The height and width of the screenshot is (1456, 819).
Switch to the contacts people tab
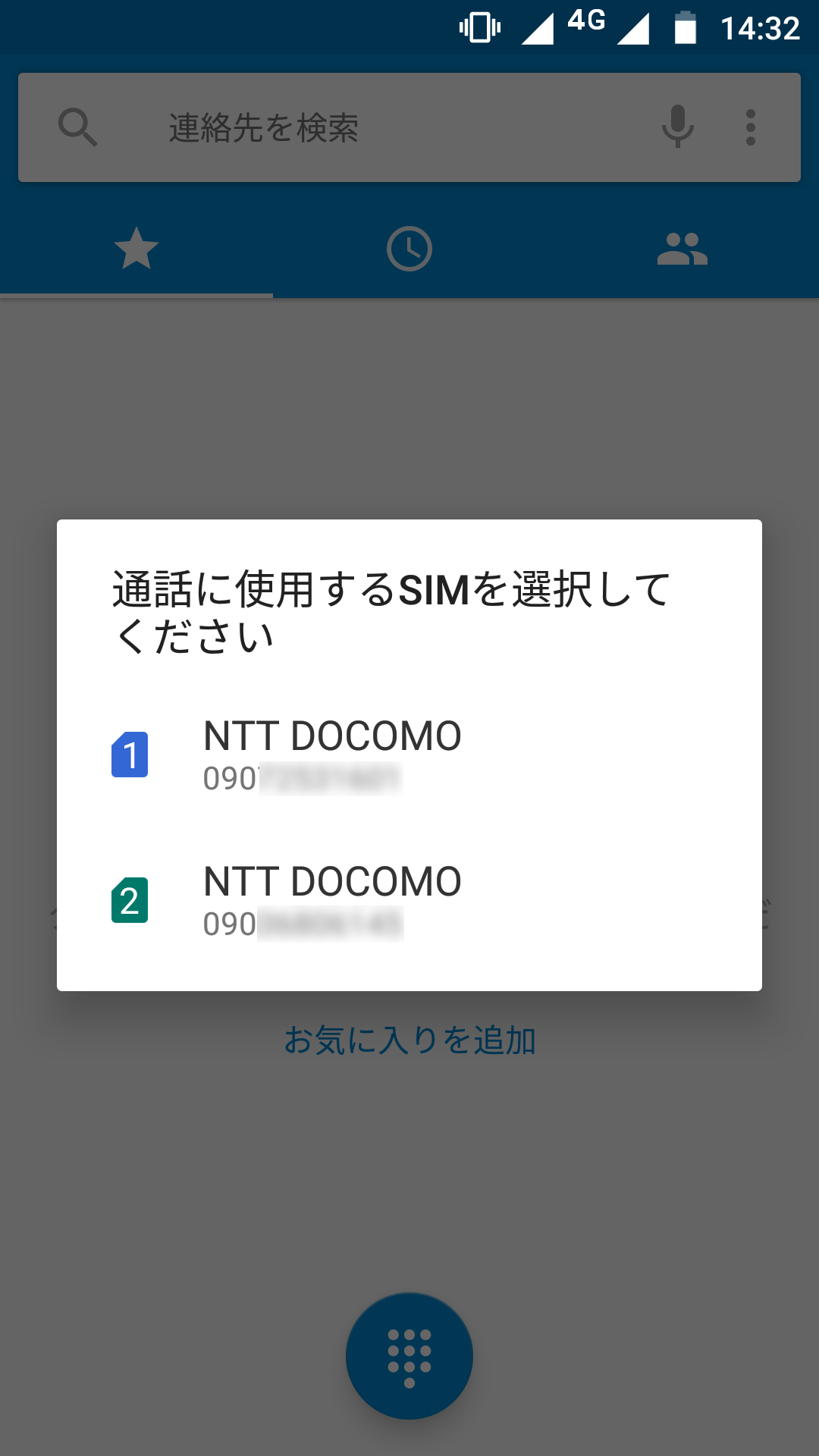coord(682,249)
